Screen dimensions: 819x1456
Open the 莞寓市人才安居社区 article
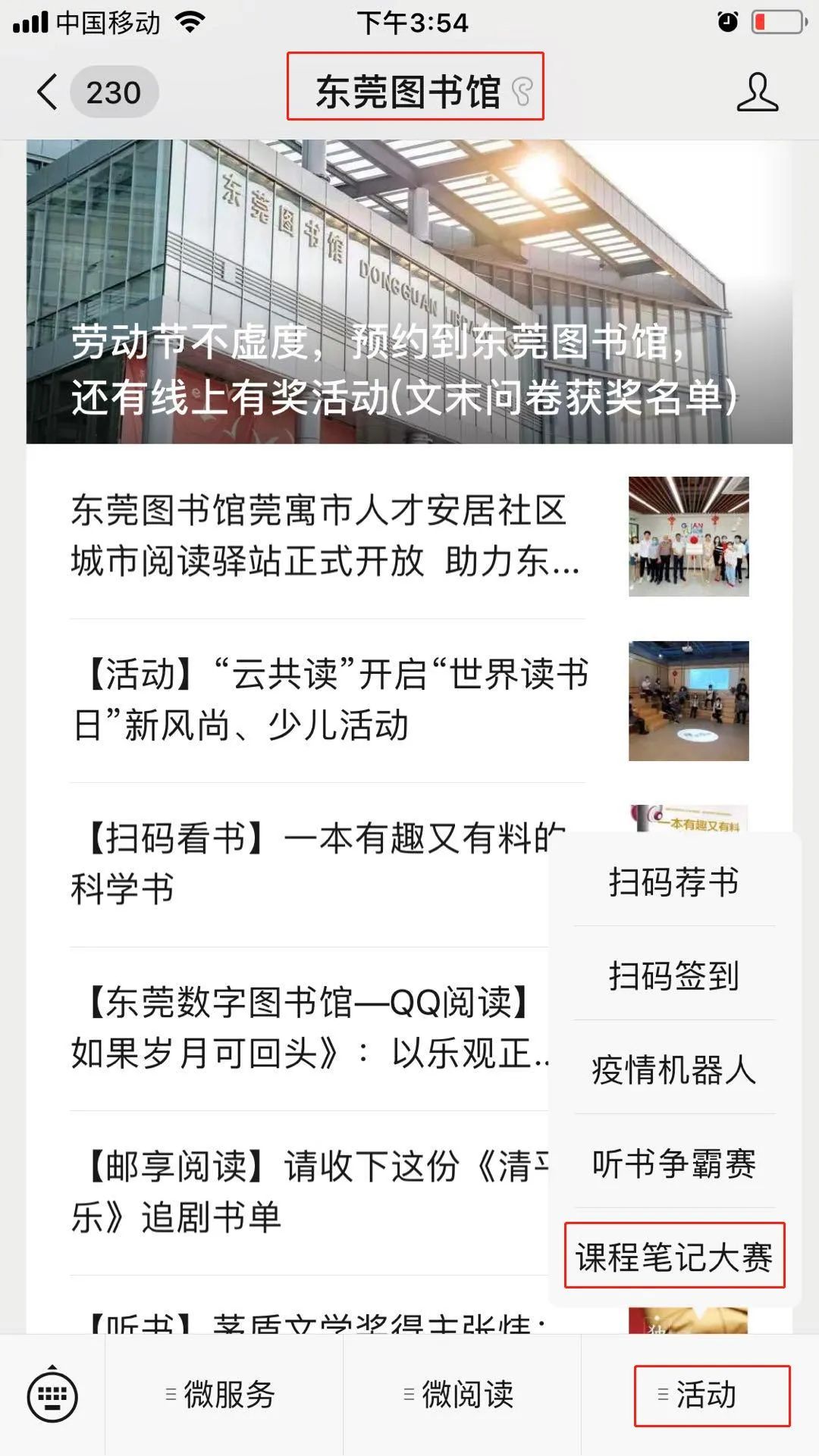coord(409,536)
